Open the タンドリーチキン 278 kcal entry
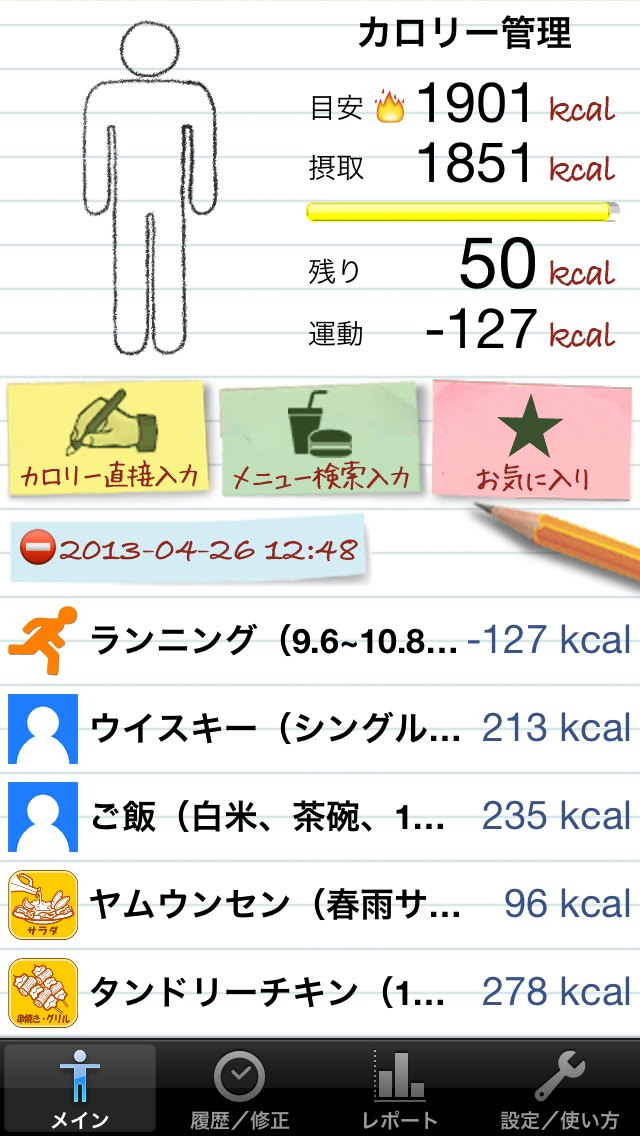Image resolution: width=640 pixels, height=1136 pixels. [x=320, y=992]
